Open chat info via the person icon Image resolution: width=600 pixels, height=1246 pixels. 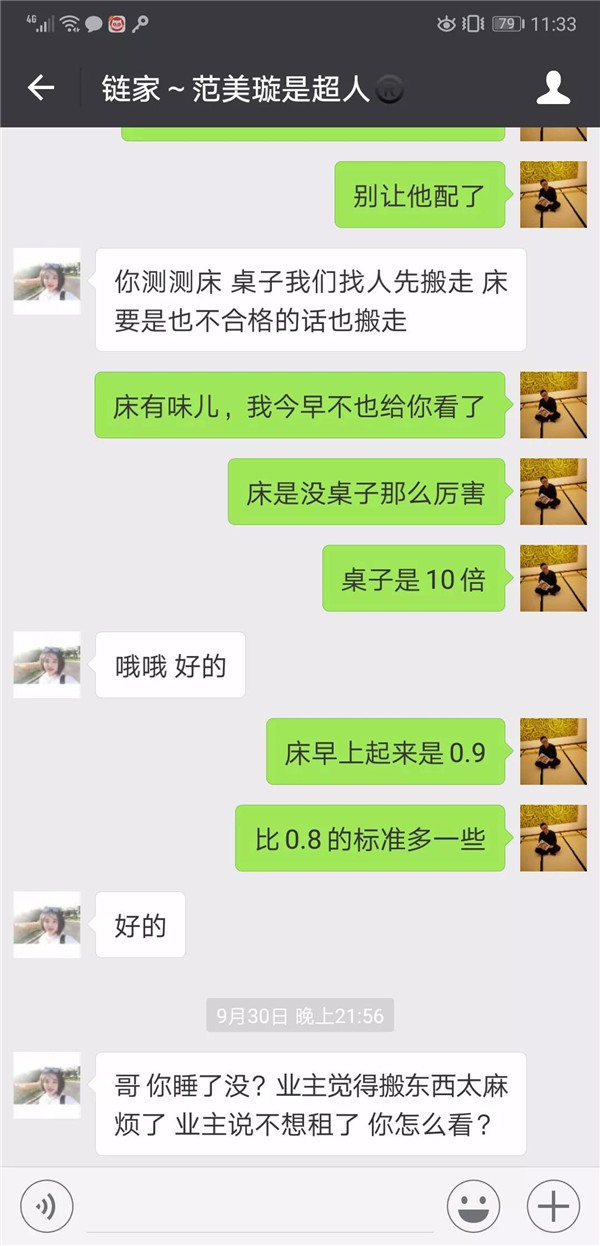[x=553, y=88]
